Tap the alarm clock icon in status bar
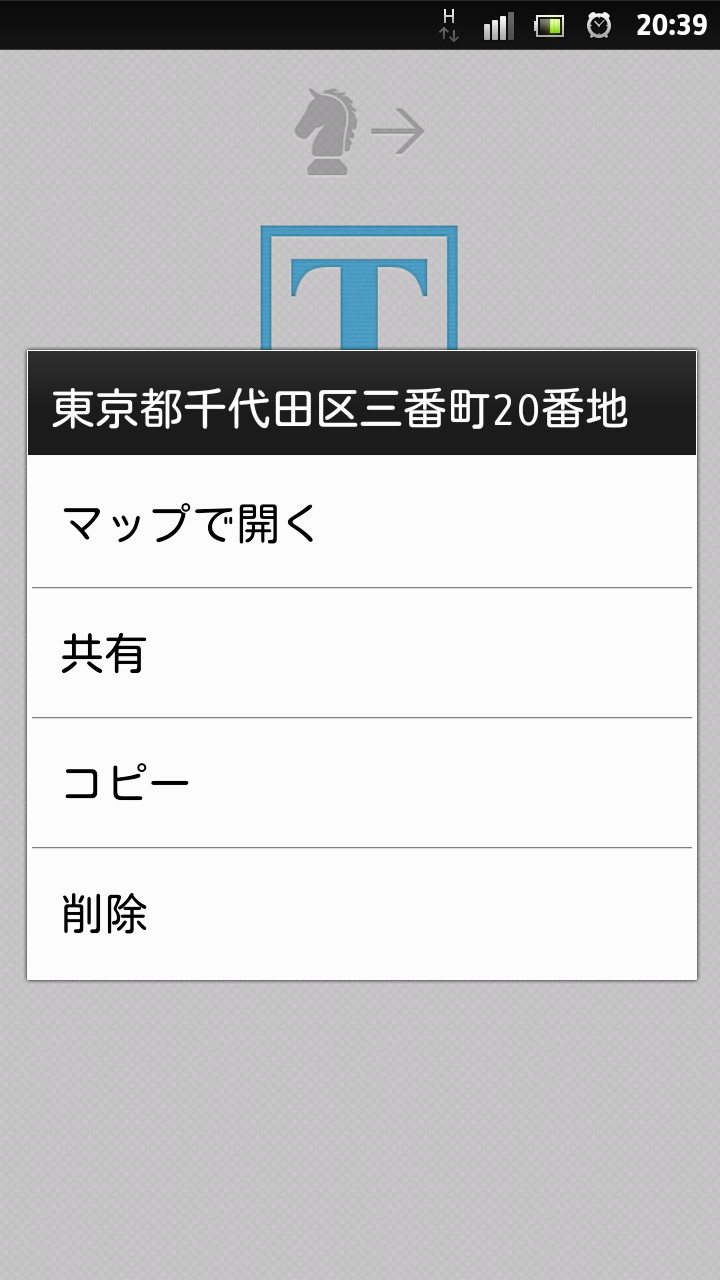 point(599,26)
